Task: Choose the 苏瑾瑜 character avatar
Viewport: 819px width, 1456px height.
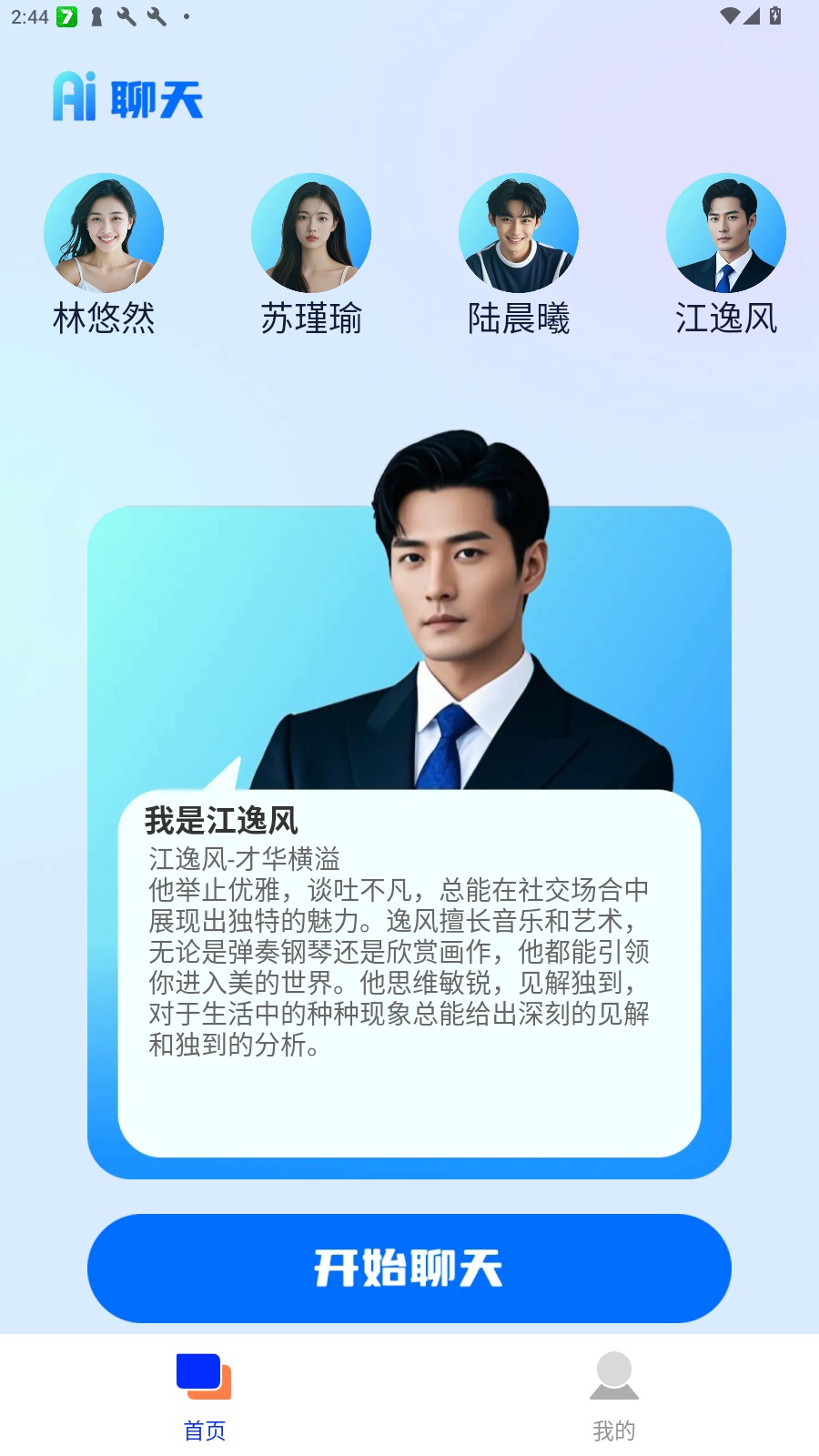Action: (x=311, y=233)
